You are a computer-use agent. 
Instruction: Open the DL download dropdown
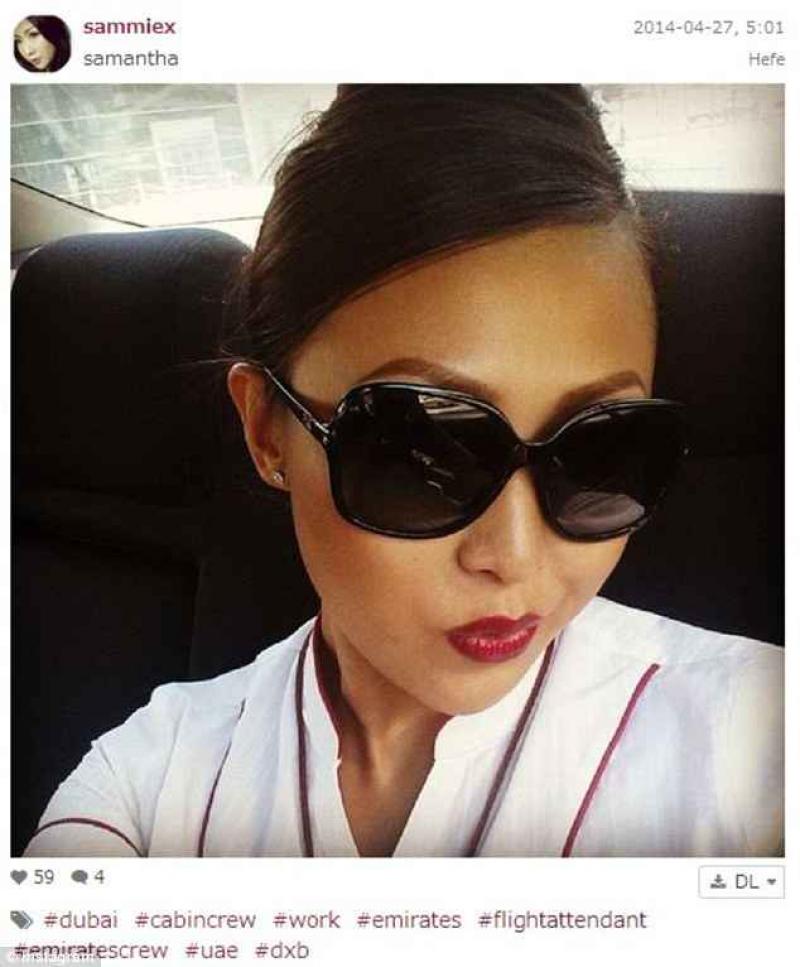pos(741,881)
